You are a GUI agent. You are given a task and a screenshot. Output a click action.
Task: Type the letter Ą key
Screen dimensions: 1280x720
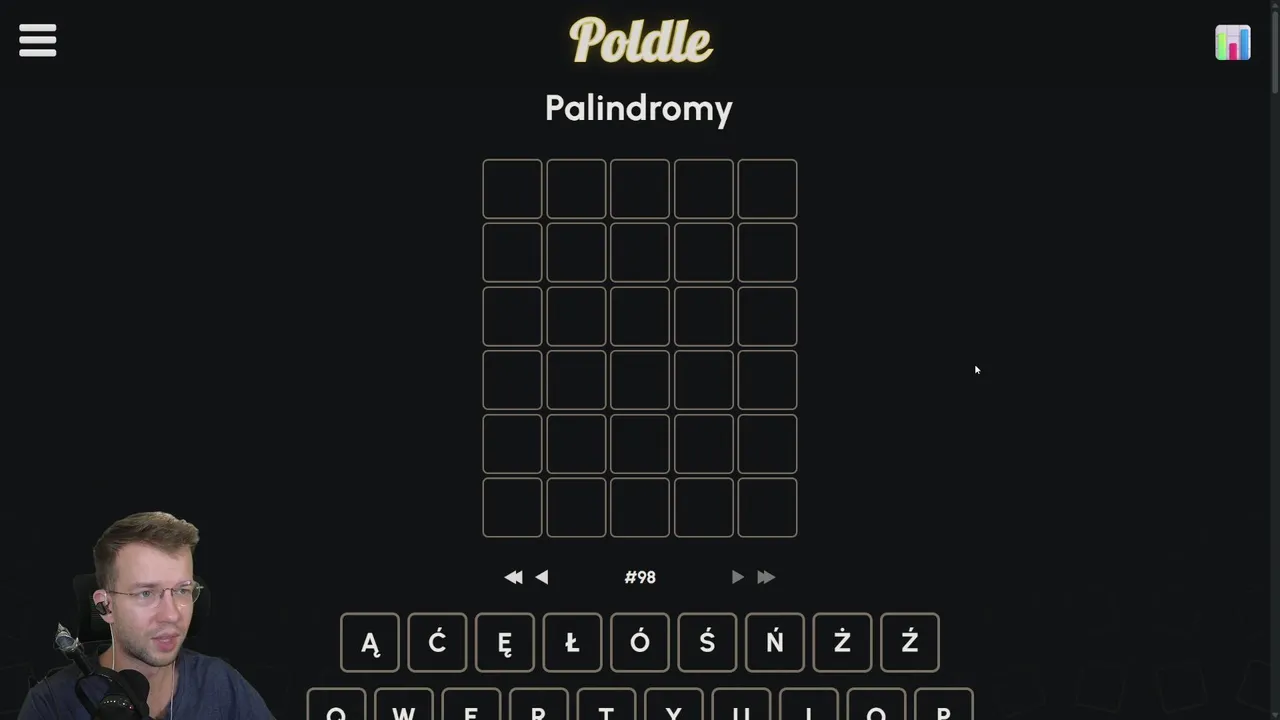370,643
